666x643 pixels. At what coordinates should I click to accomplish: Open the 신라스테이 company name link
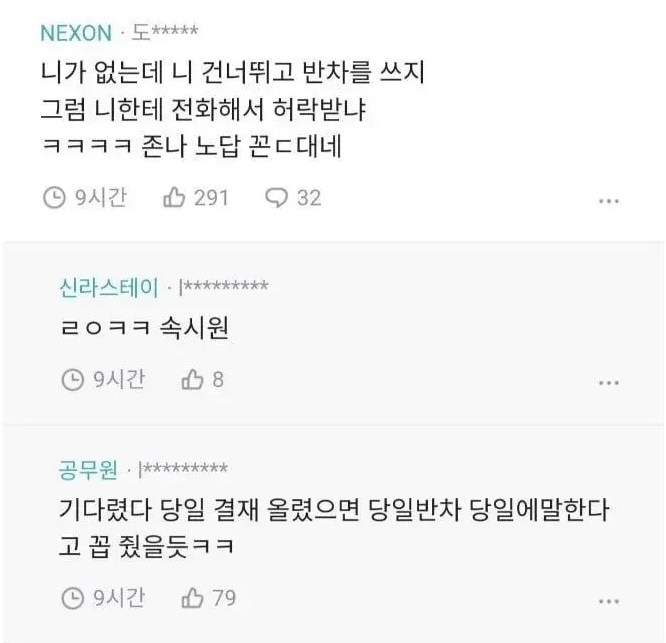[109, 288]
